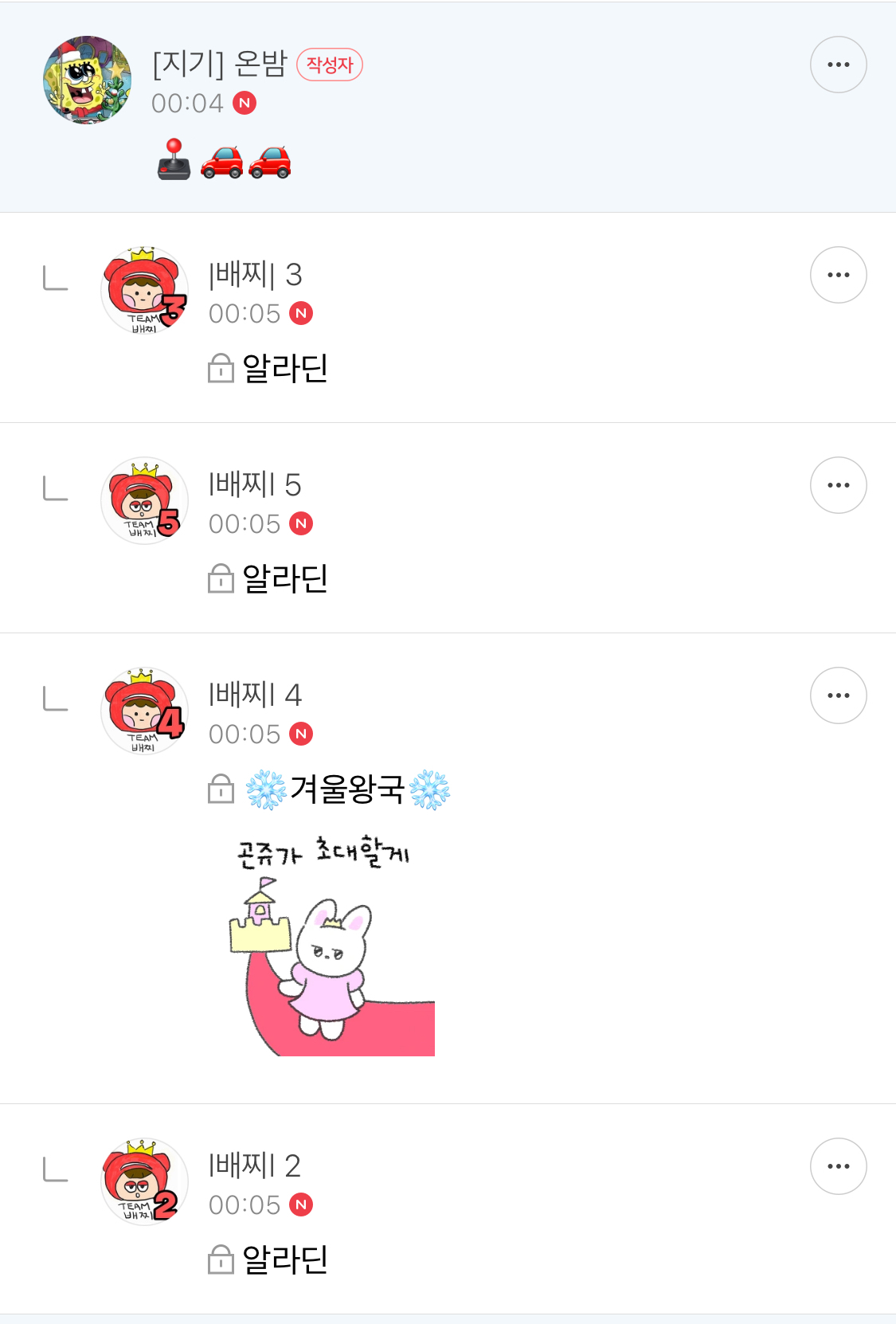This screenshot has width=896, height=1324.
Task: Open the lock icon on |배찌| 3's comment
Action: (220, 368)
